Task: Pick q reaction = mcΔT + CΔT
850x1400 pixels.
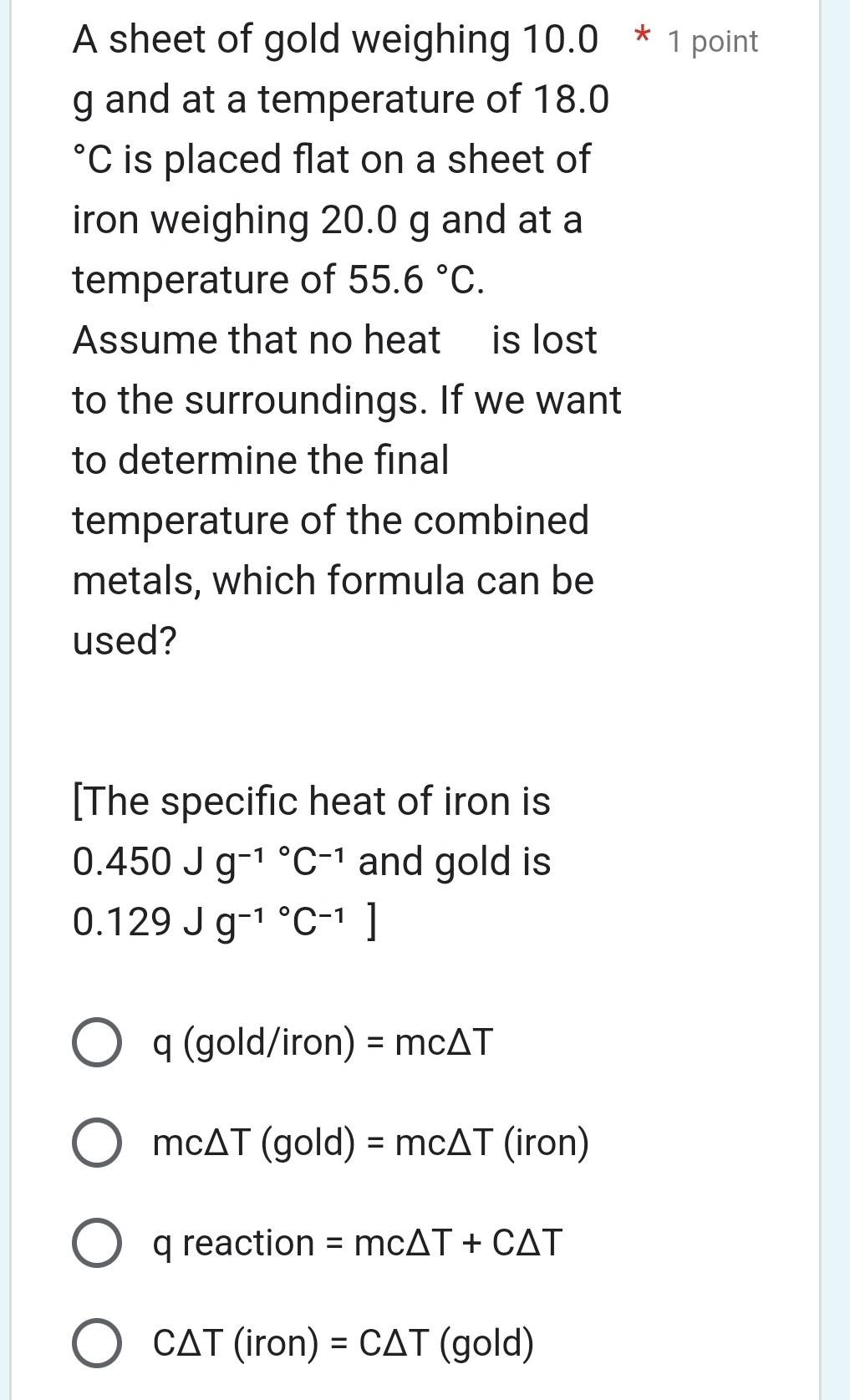Action: tap(97, 1243)
